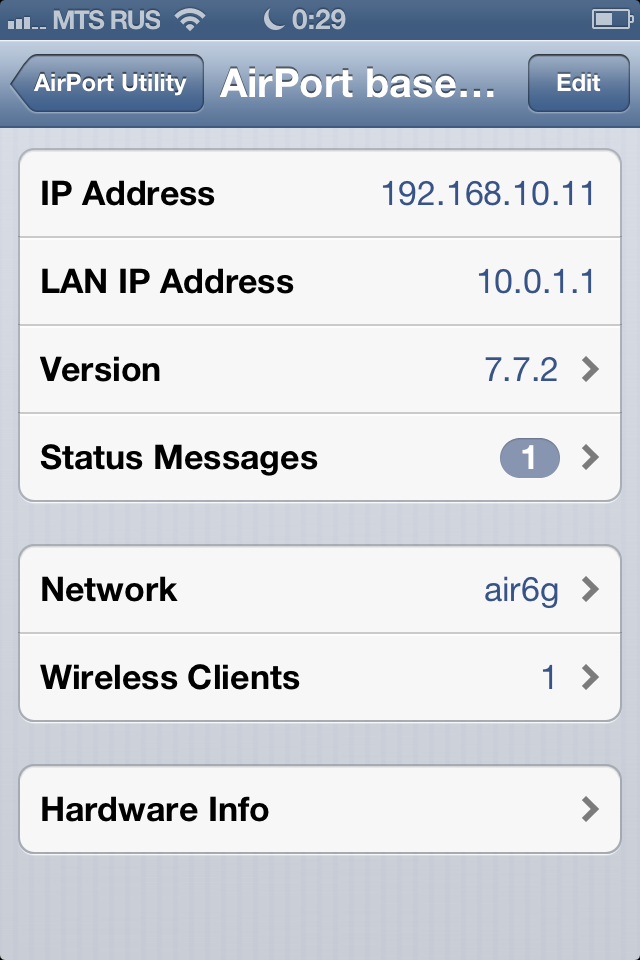This screenshot has height=960, width=640.
Task: Go back to AirPort Utility
Action: [x=108, y=83]
